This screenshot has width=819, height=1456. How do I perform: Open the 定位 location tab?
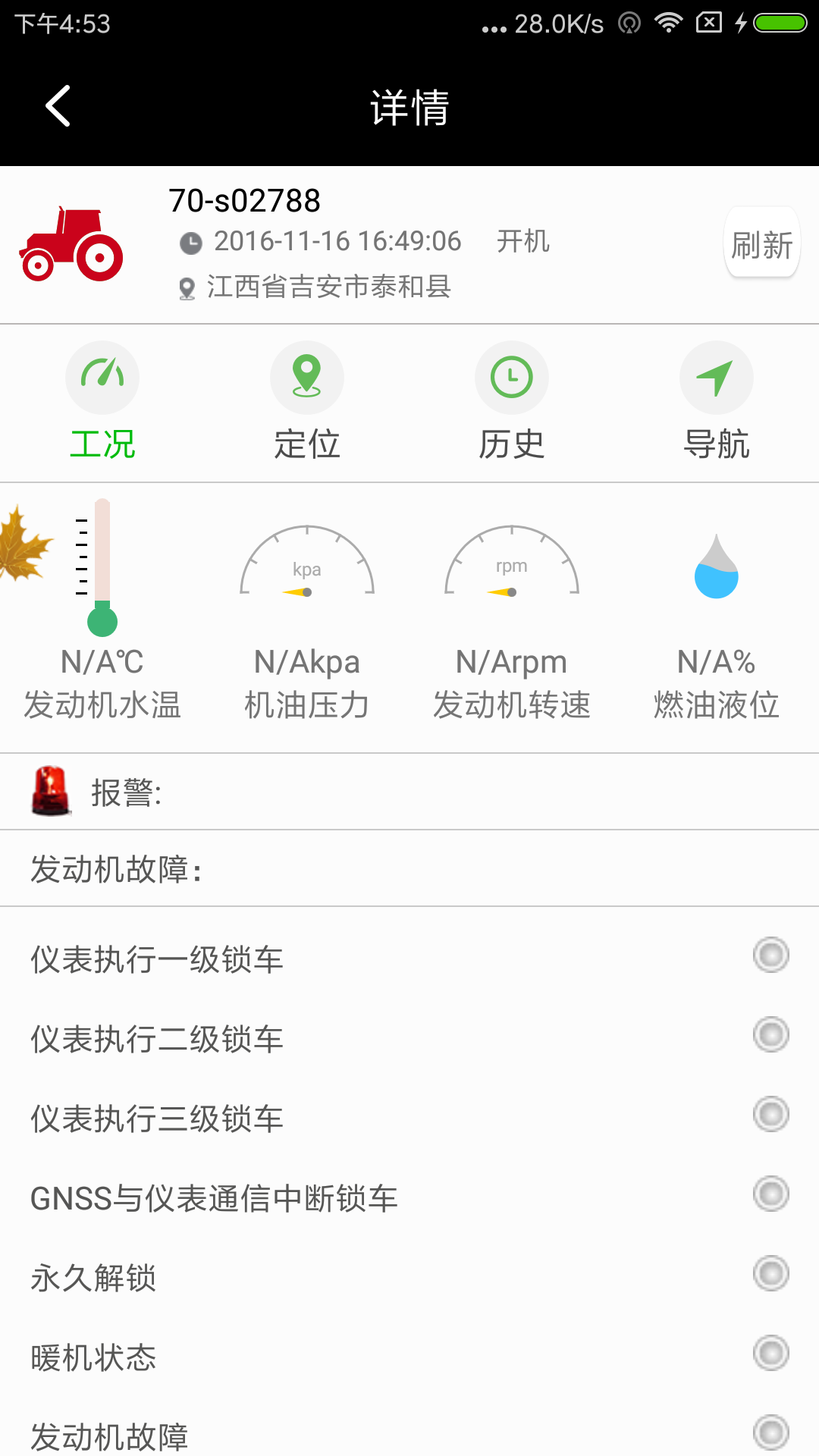click(307, 402)
